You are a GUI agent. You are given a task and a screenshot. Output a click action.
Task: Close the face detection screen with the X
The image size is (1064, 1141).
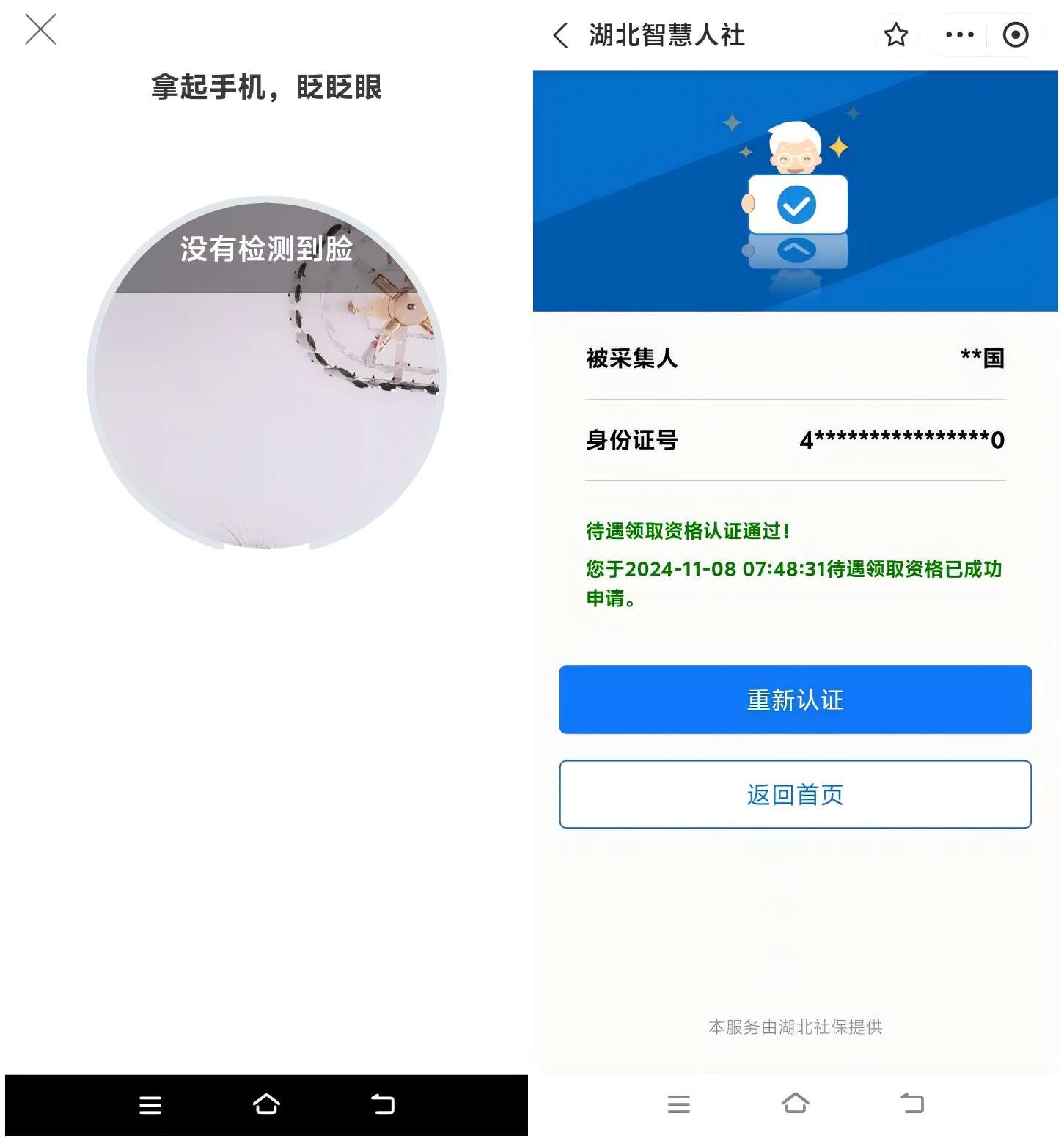[40, 29]
